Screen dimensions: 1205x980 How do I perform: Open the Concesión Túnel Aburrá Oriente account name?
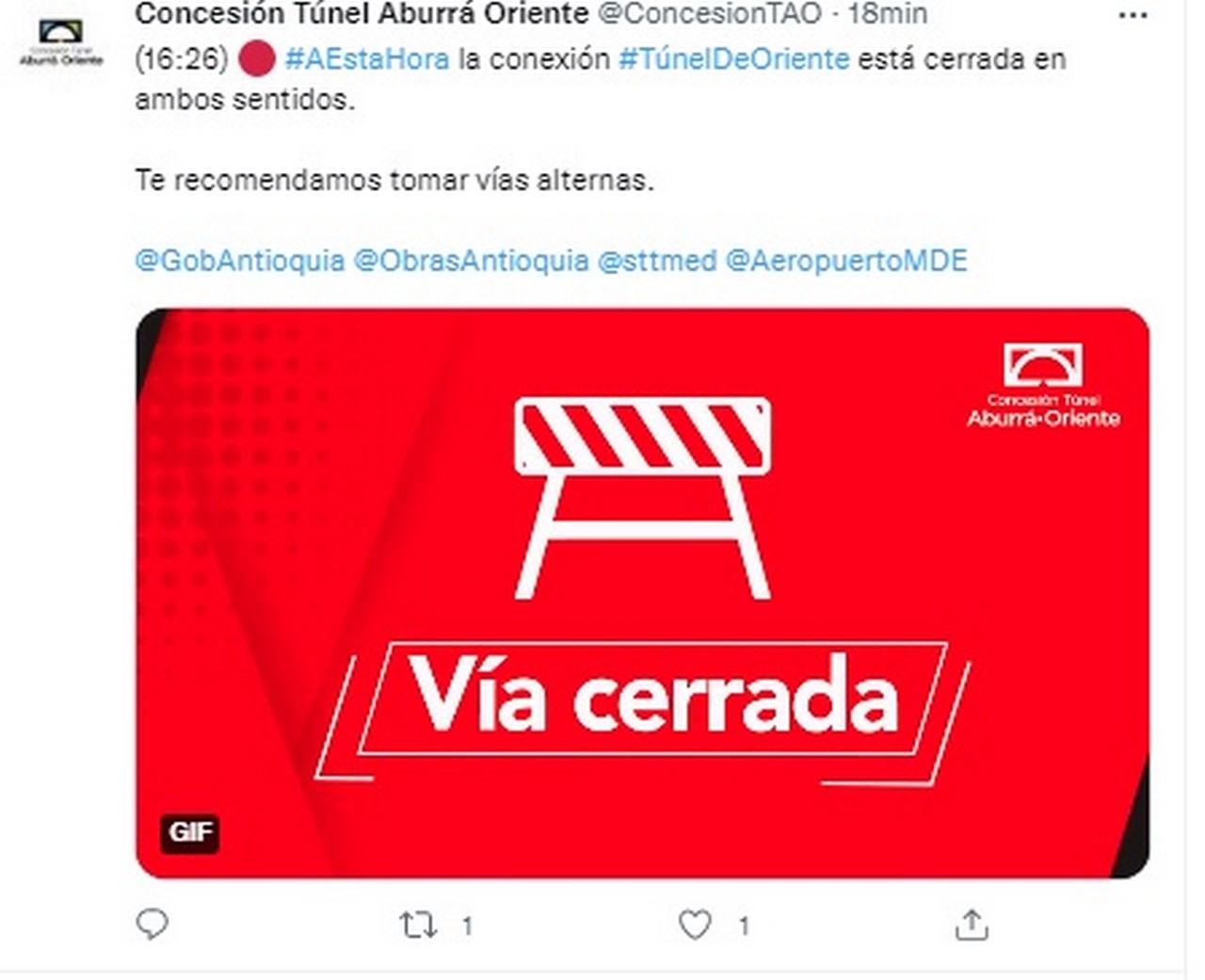tap(361, 14)
